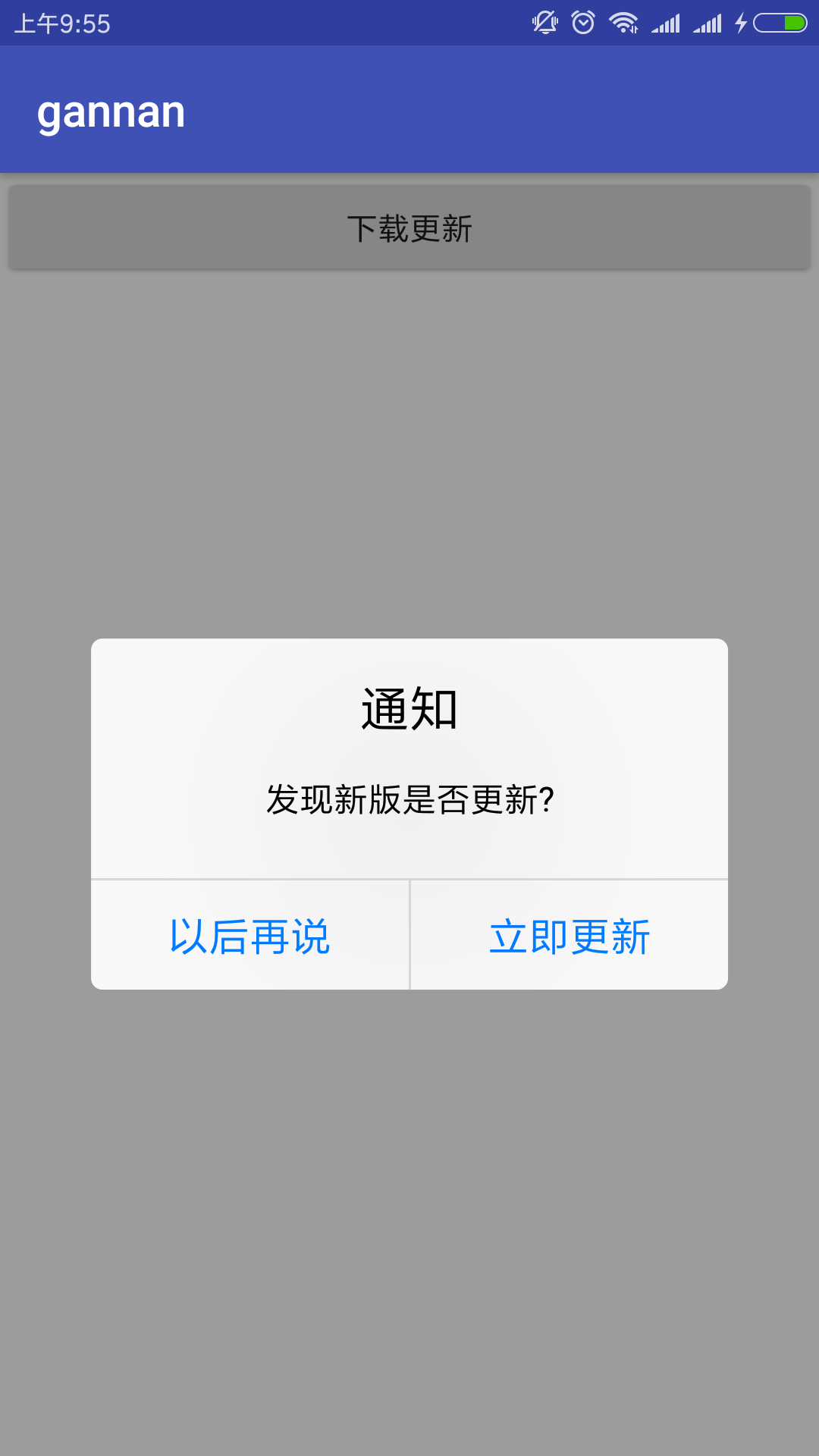Choose 以后再说 to postpone the update
This screenshot has width=819, height=1456.
pyautogui.click(x=249, y=936)
